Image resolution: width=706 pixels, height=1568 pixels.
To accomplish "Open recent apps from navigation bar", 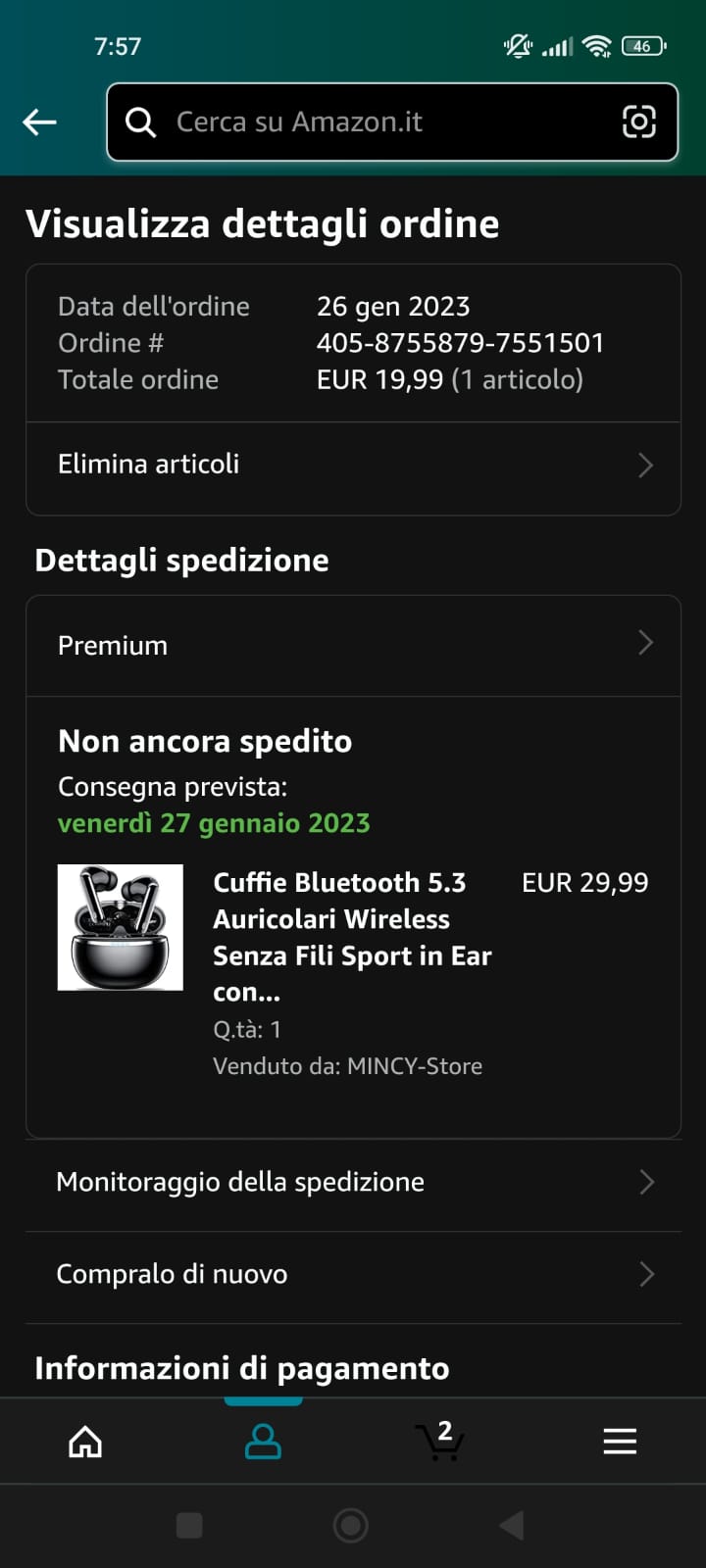I will [x=189, y=1525].
